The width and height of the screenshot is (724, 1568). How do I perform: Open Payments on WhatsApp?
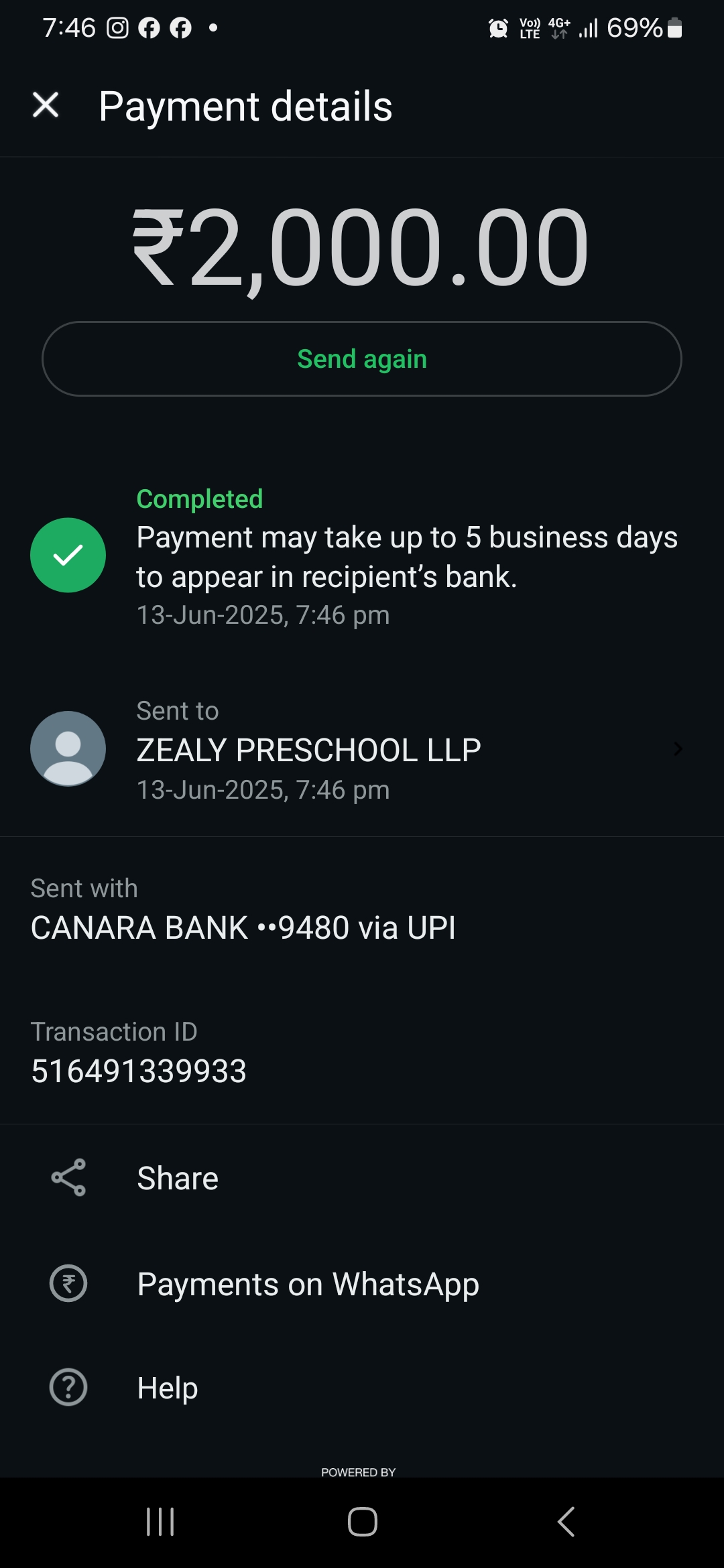pyautogui.click(x=308, y=1284)
